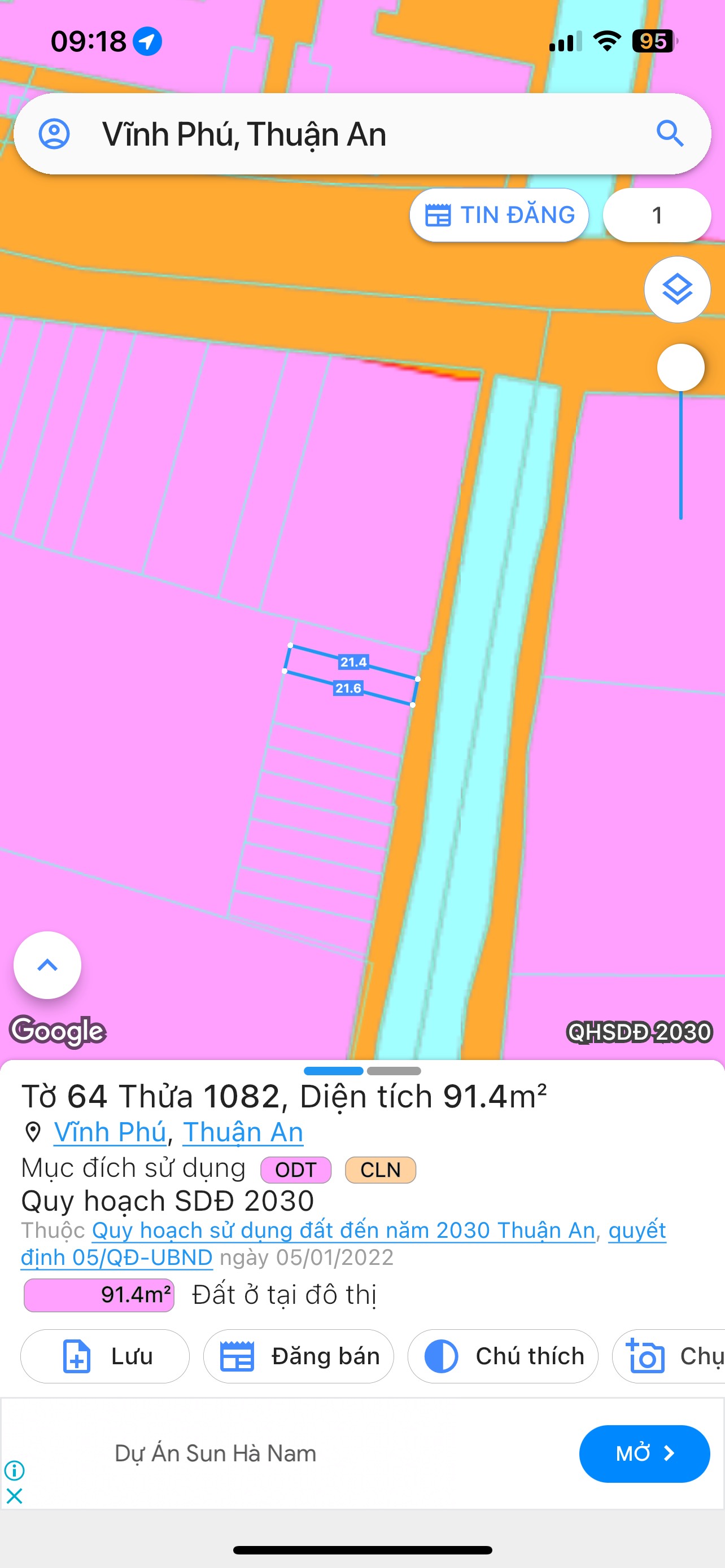Open Quy hoạch sử dụng đất 2030 link
The height and width of the screenshot is (1568, 725).
343,1230
